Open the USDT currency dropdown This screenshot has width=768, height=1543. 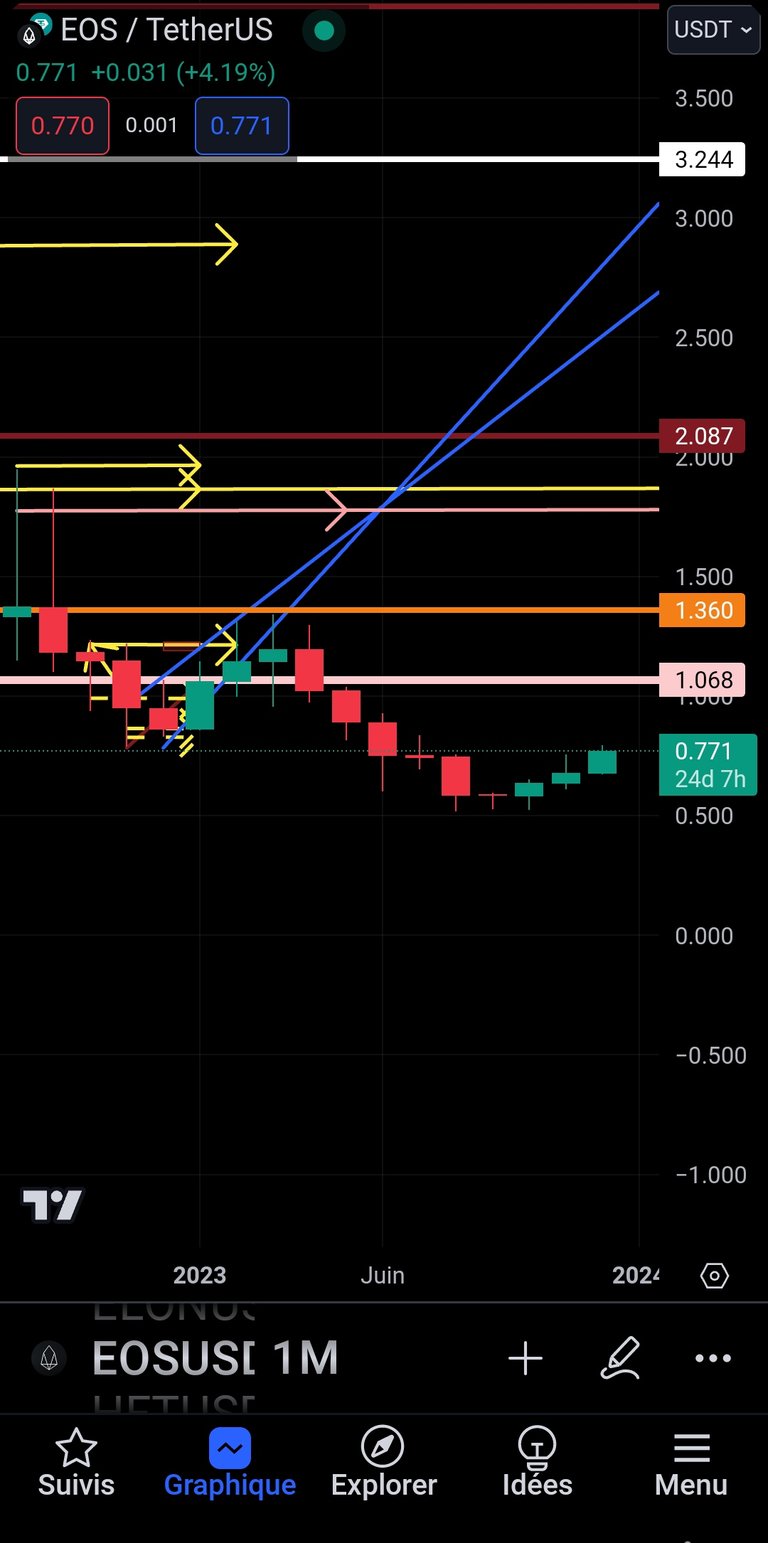[714, 30]
